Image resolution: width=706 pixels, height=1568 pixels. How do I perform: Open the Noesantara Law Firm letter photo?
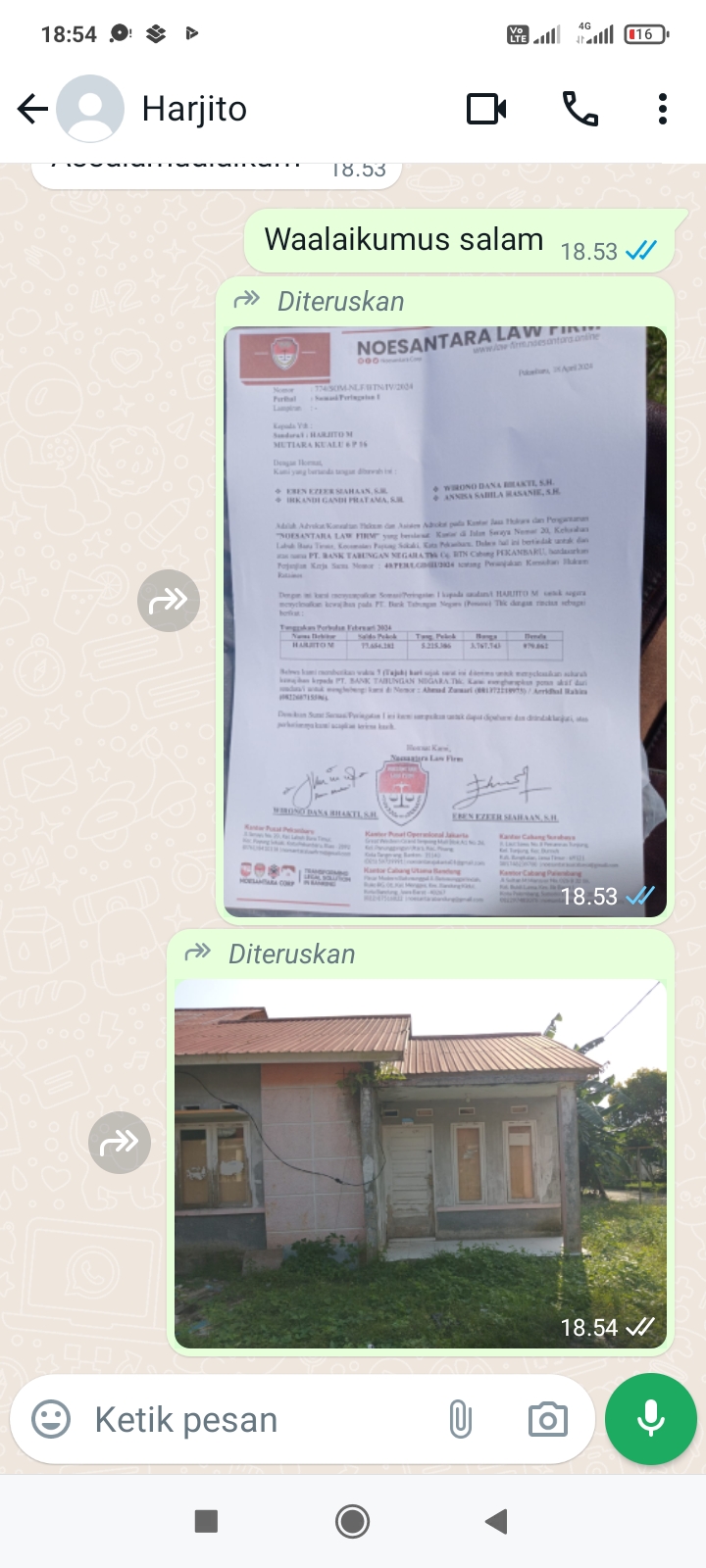coord(445,619)
